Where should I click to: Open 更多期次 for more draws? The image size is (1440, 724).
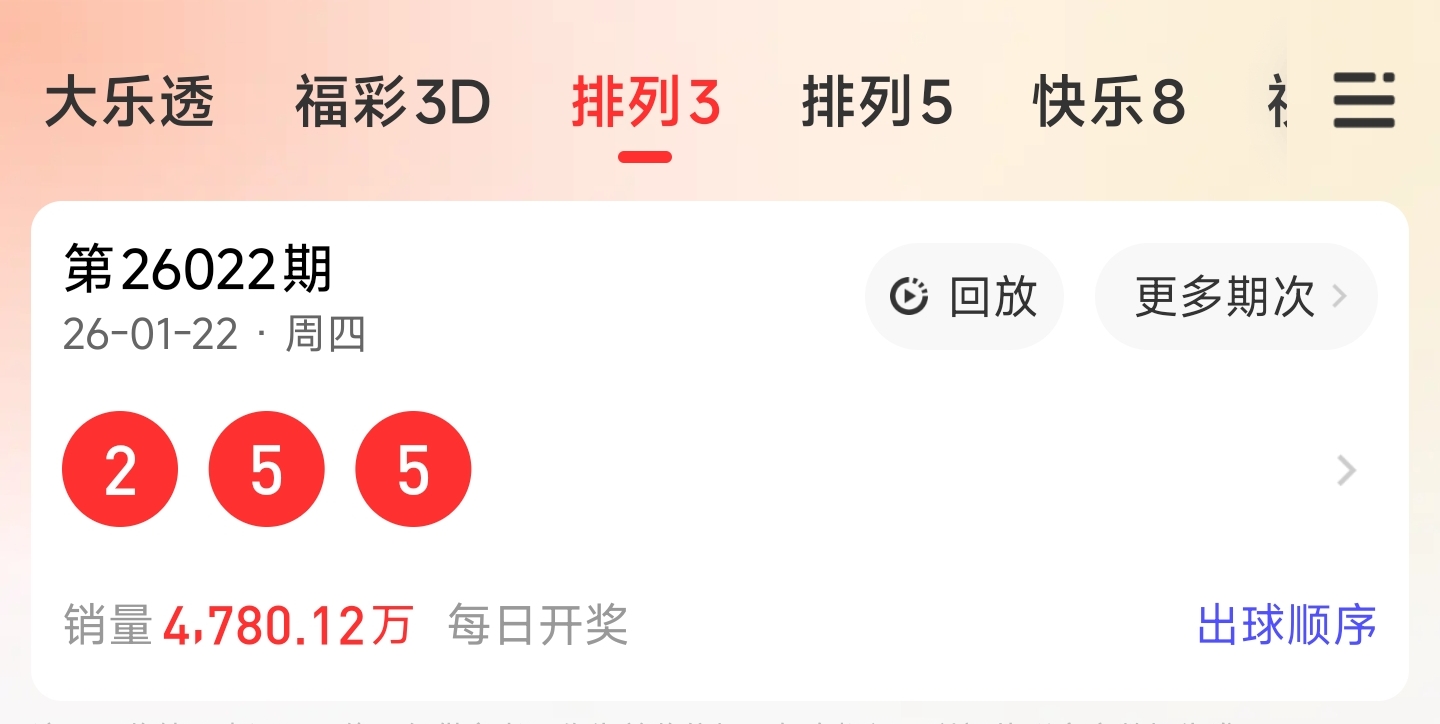(1236, 297)
